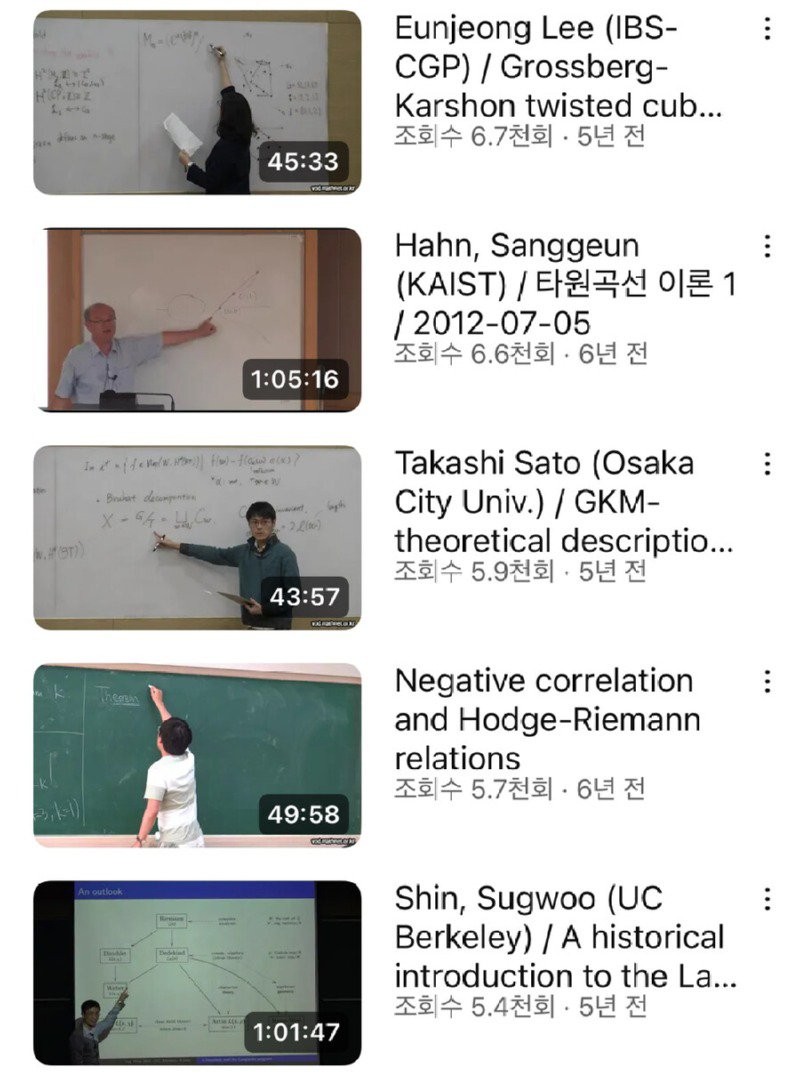The width and height of the screenshot is (800, 1080).
Task: Open overflow menu for Eunjeong Lee video
Action: coord(767,29)
